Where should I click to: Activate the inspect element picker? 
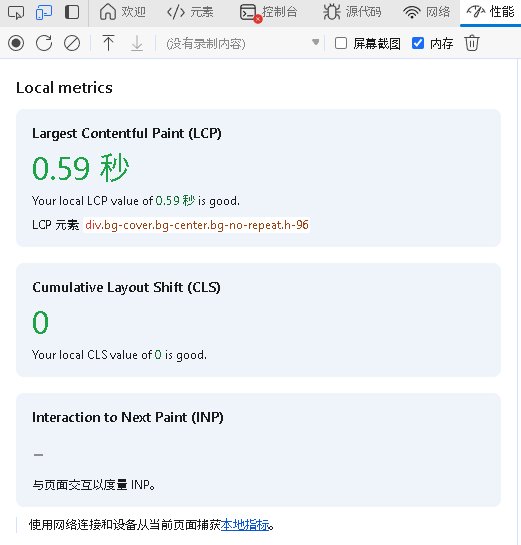pyautogui.click(x=16, y=12)
